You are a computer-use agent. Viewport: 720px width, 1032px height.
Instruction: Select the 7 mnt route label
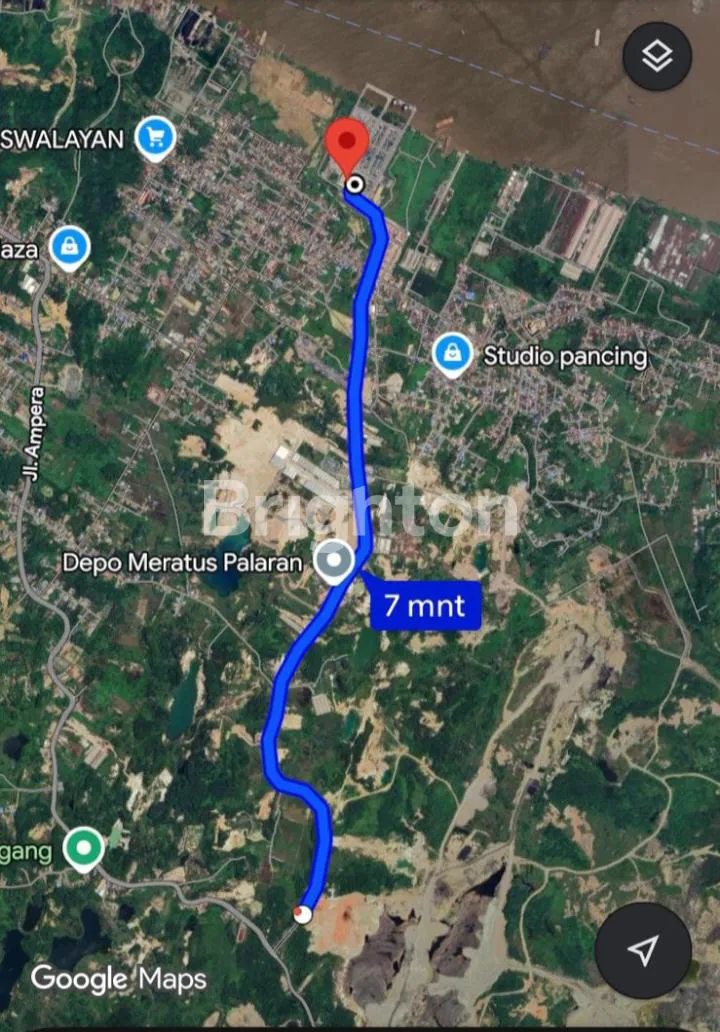425,606
